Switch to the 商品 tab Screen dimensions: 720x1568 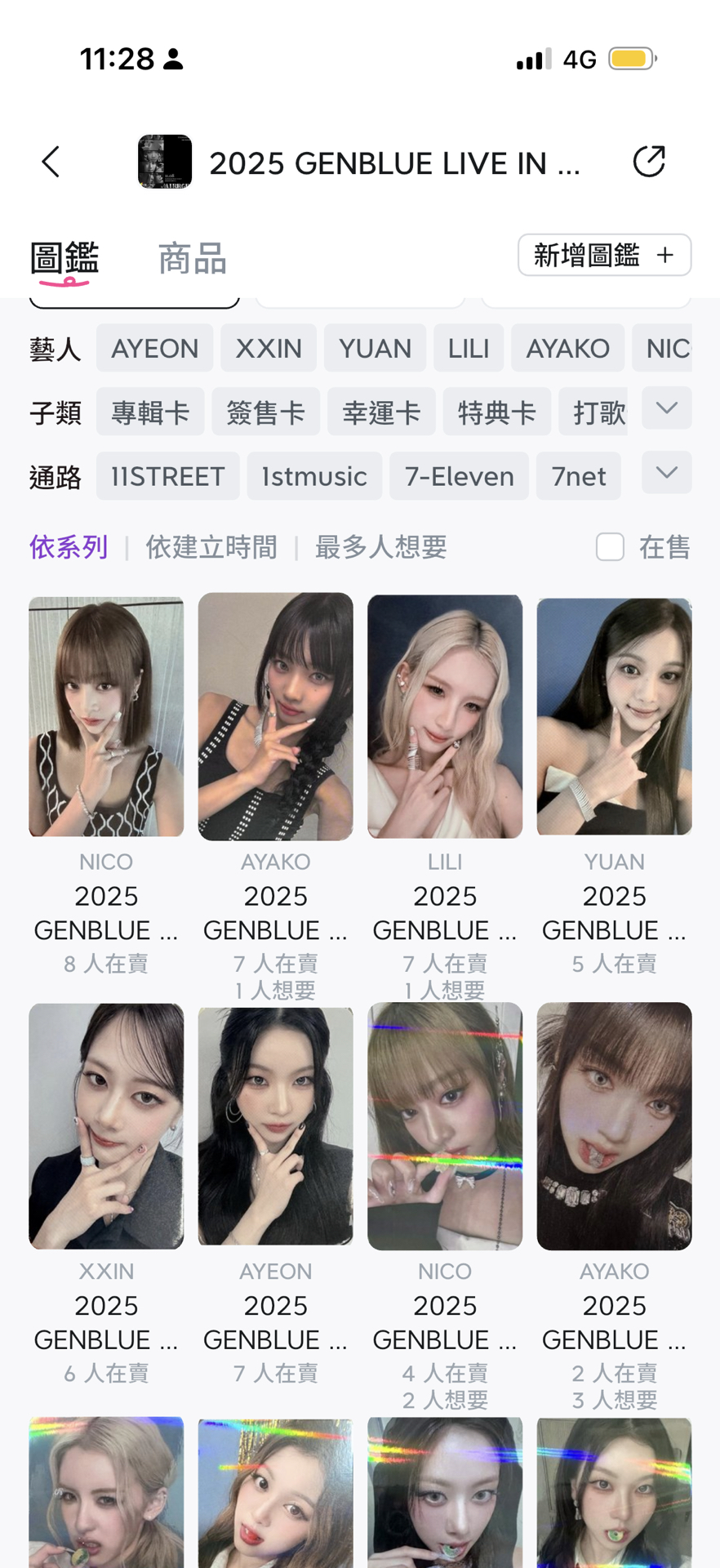(192, 258)
